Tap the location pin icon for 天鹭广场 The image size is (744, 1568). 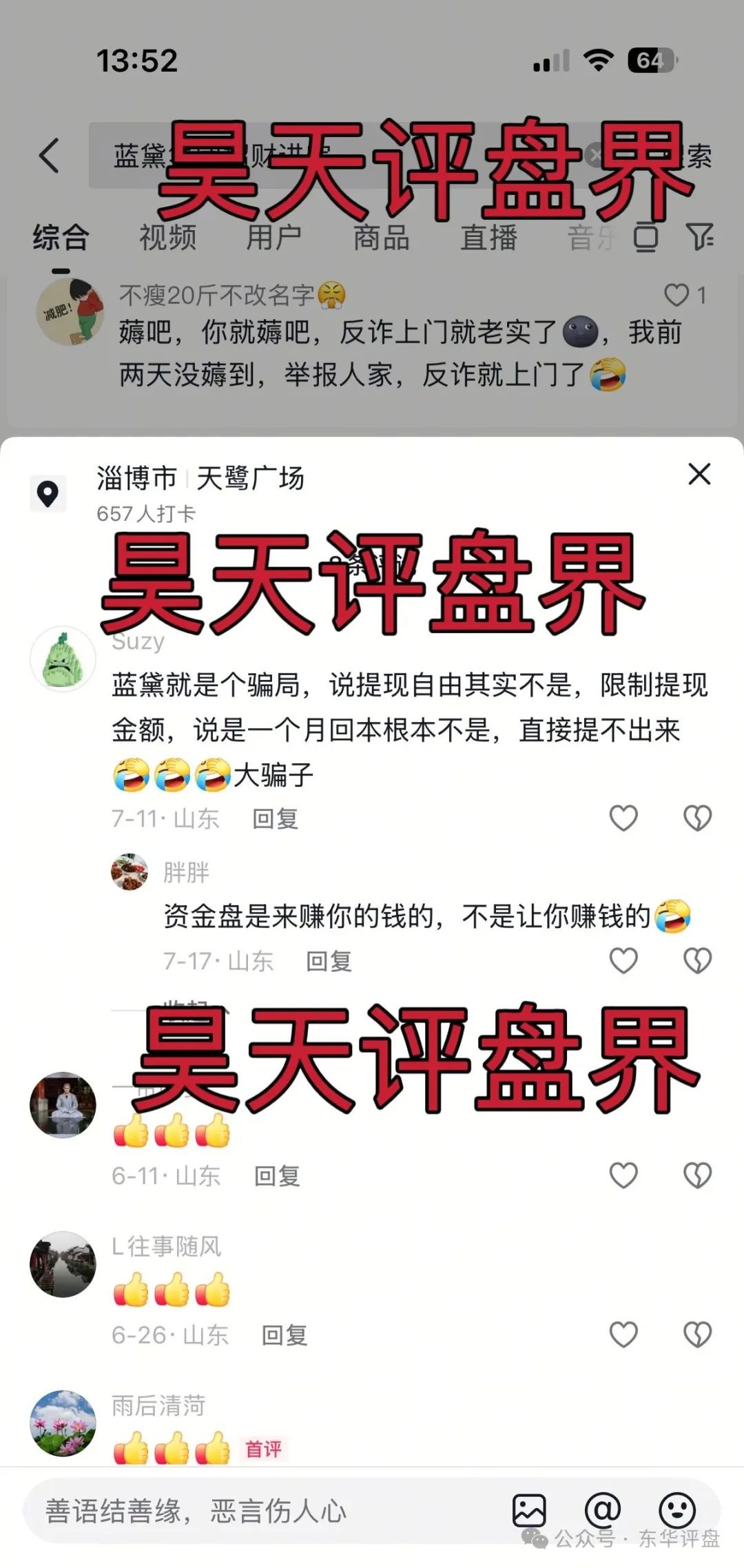click(47, 495)
